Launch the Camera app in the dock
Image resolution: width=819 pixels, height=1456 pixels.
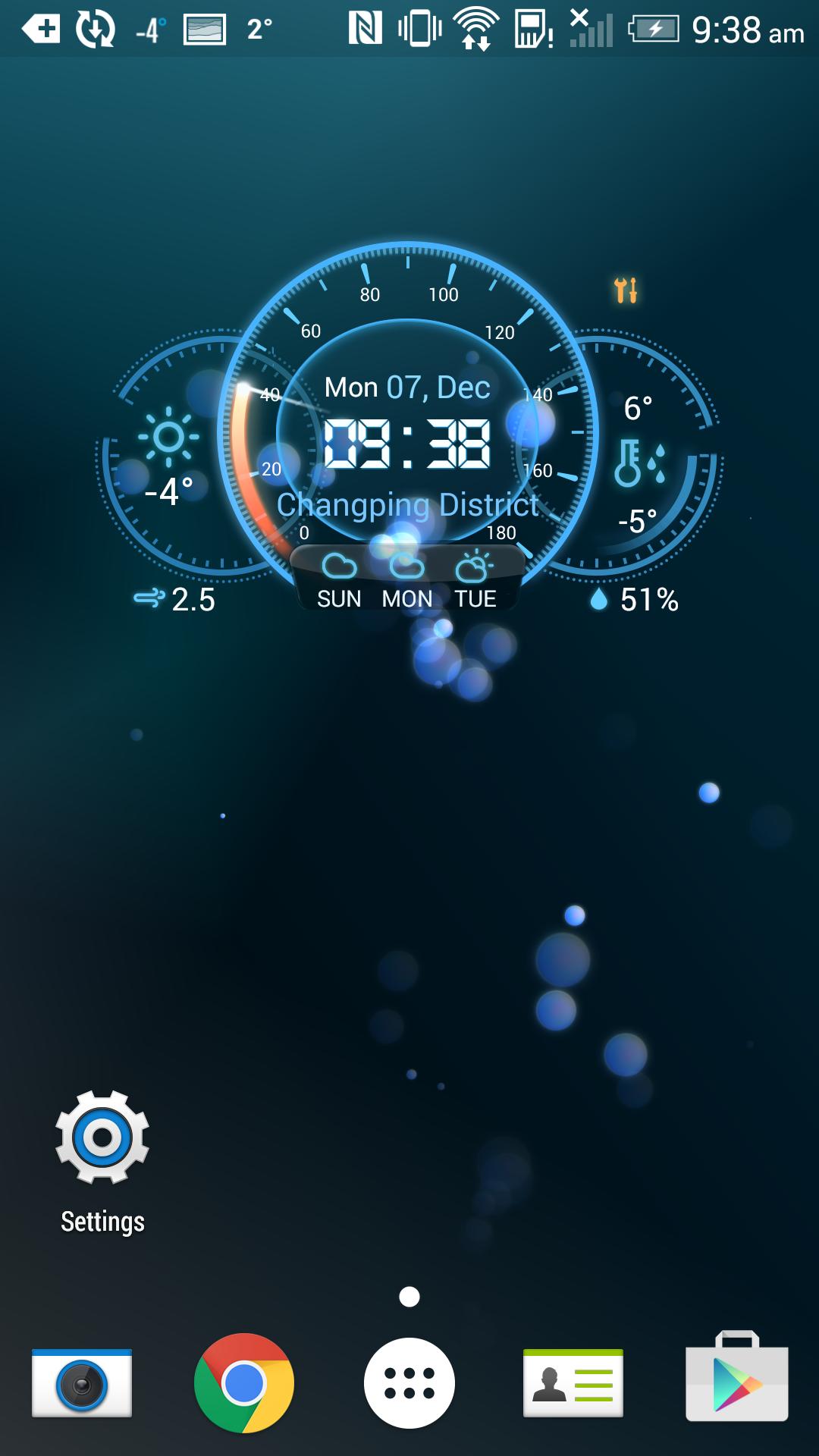85,1382
